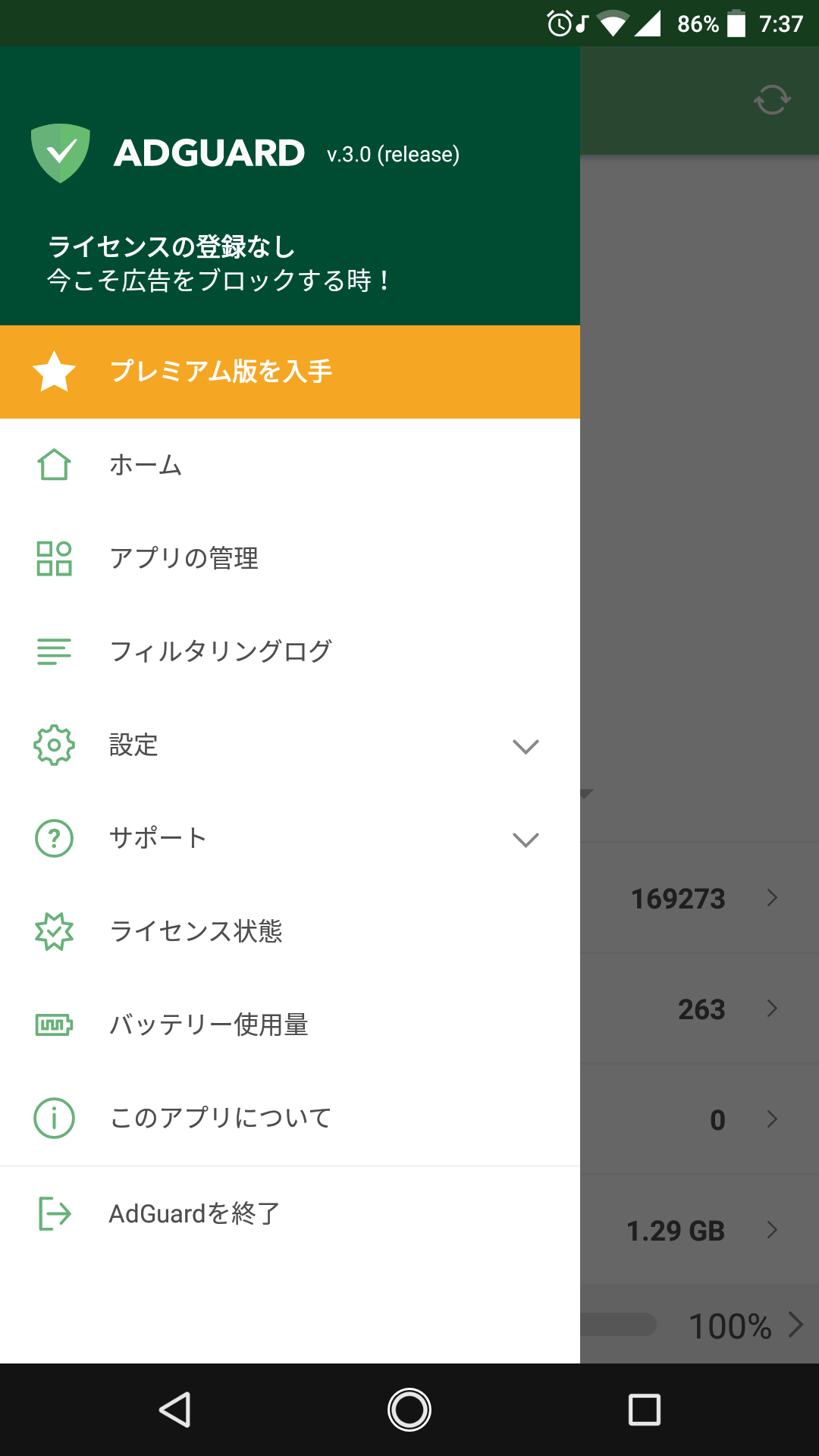Open the recent apps overview
Screen dimensions: 819x1456
645,1410
